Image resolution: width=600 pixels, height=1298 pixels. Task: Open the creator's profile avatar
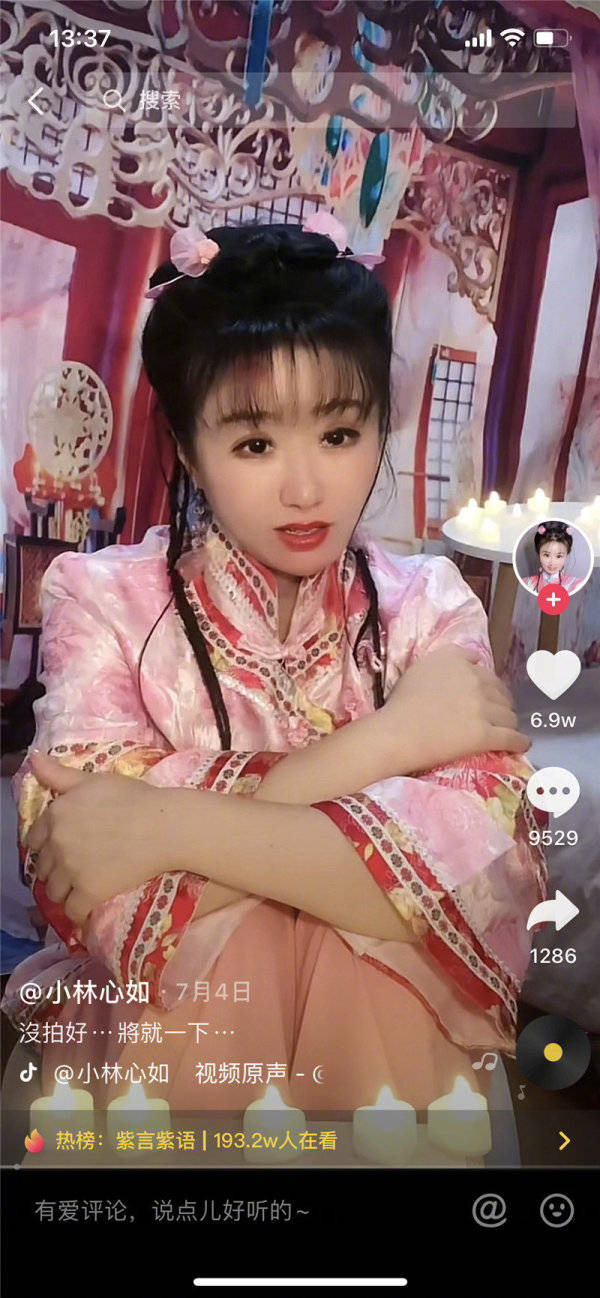[553, 558]
